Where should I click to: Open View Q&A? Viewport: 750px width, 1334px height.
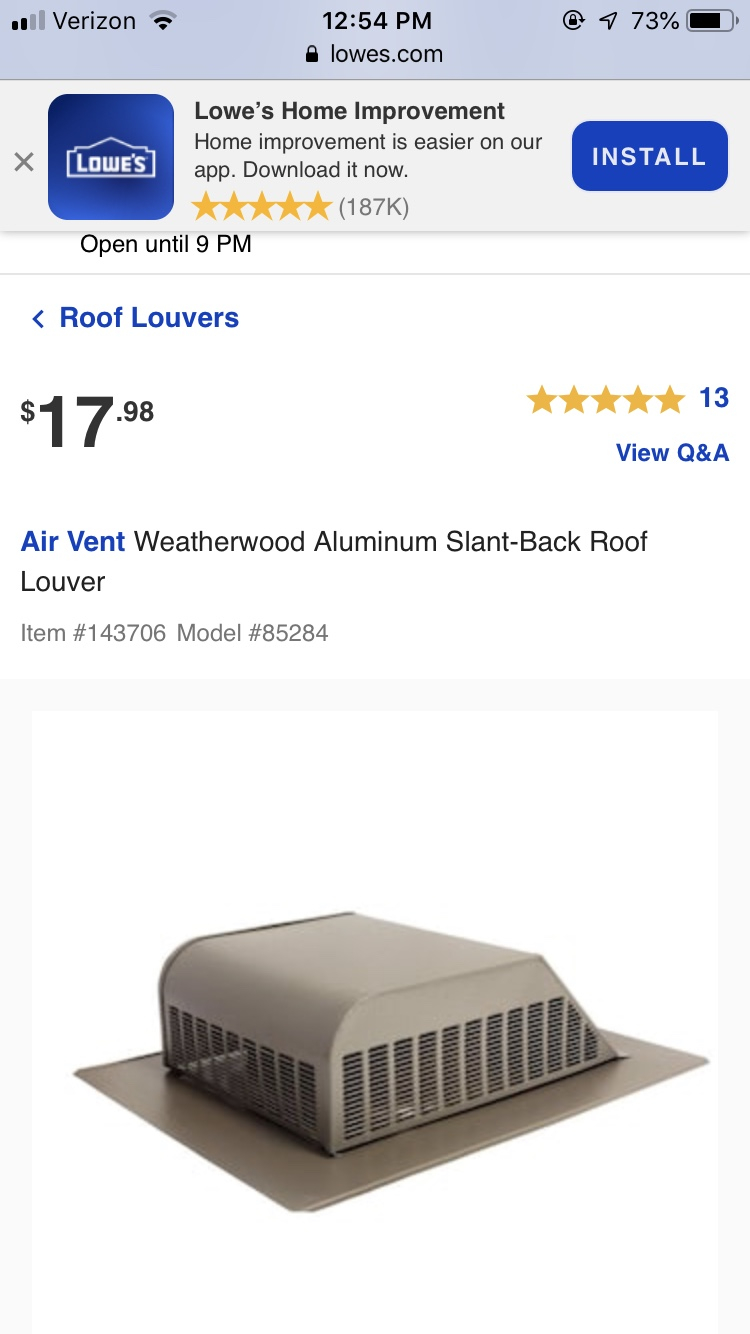[x=672, y=453]
